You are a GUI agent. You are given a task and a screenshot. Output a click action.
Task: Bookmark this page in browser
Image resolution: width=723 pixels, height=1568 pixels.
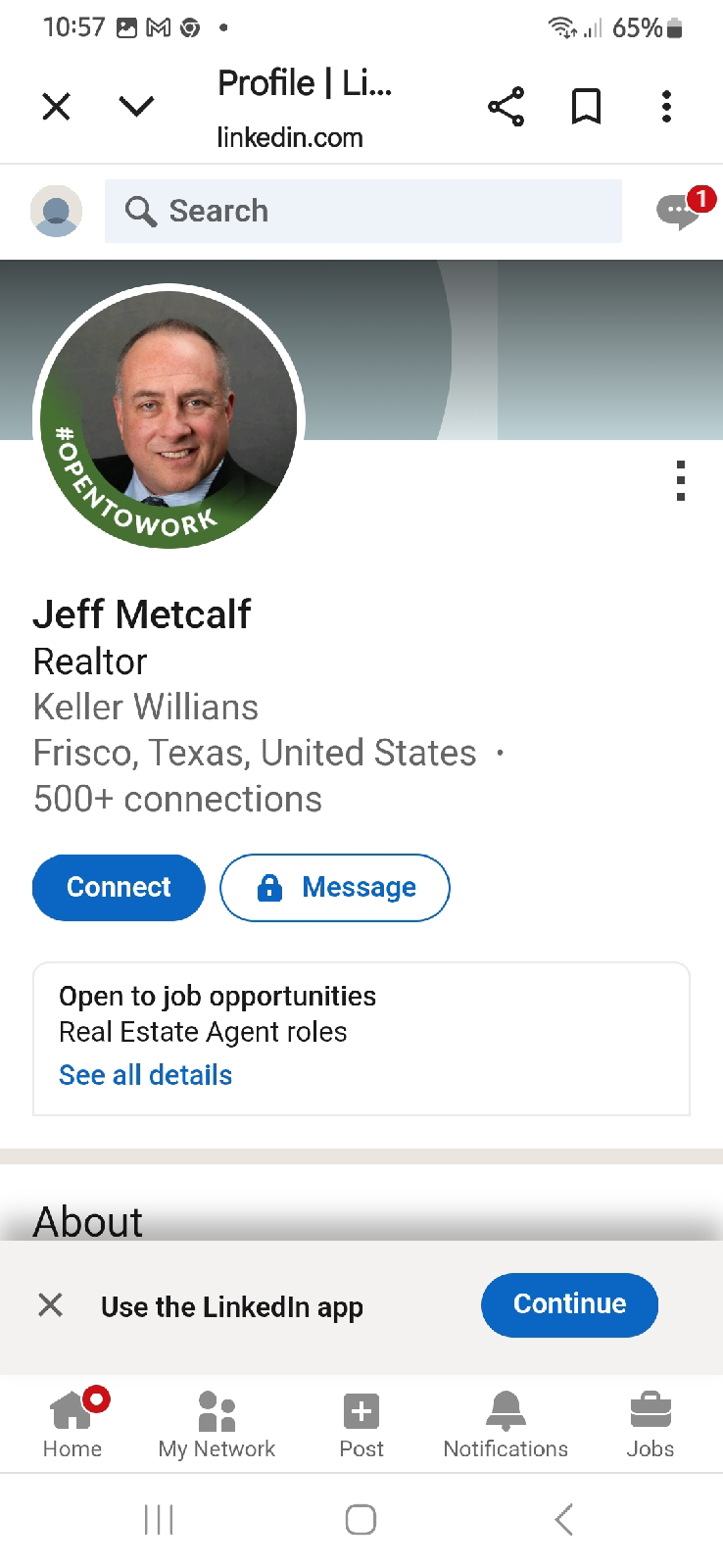586,107
